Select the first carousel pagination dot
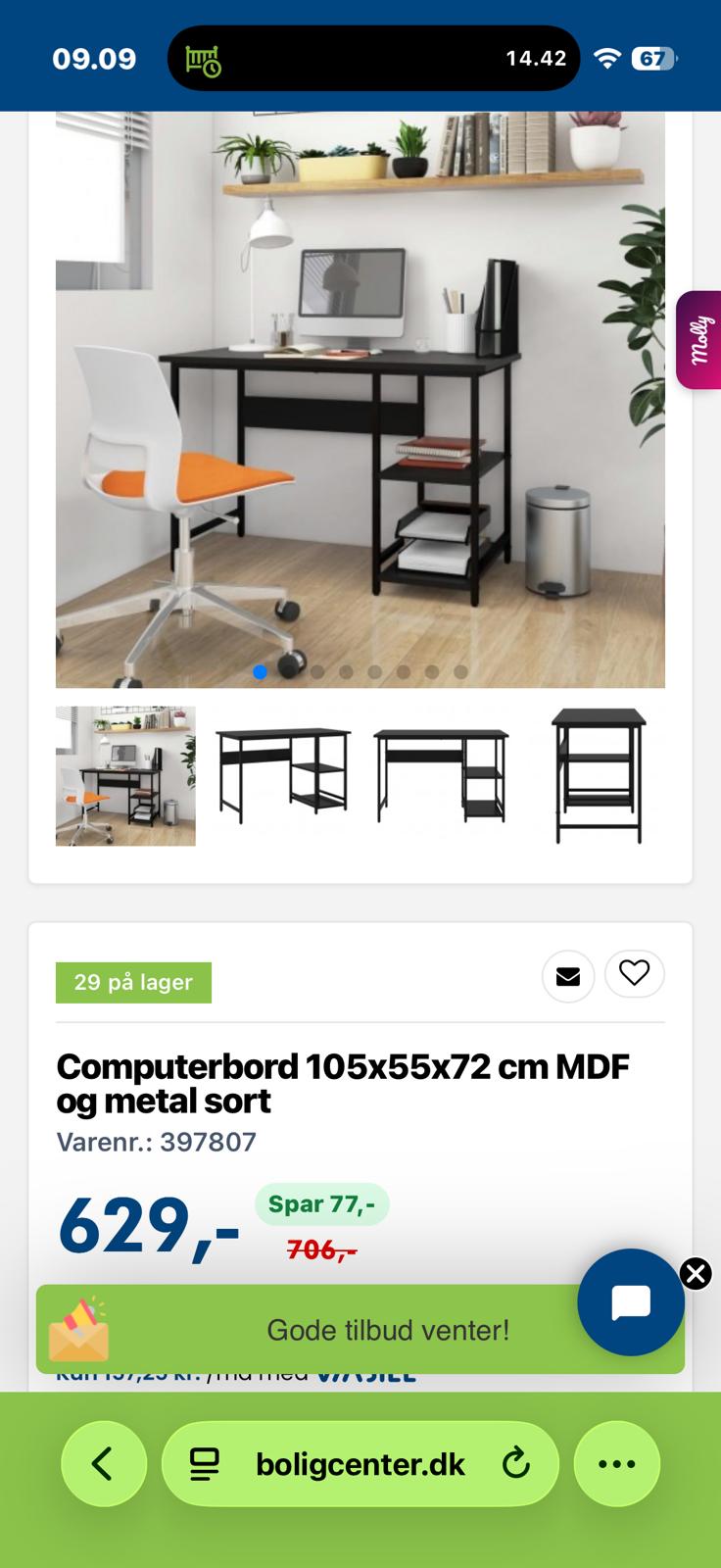This screenshot has width=721, height=1568. pos(261,672)
